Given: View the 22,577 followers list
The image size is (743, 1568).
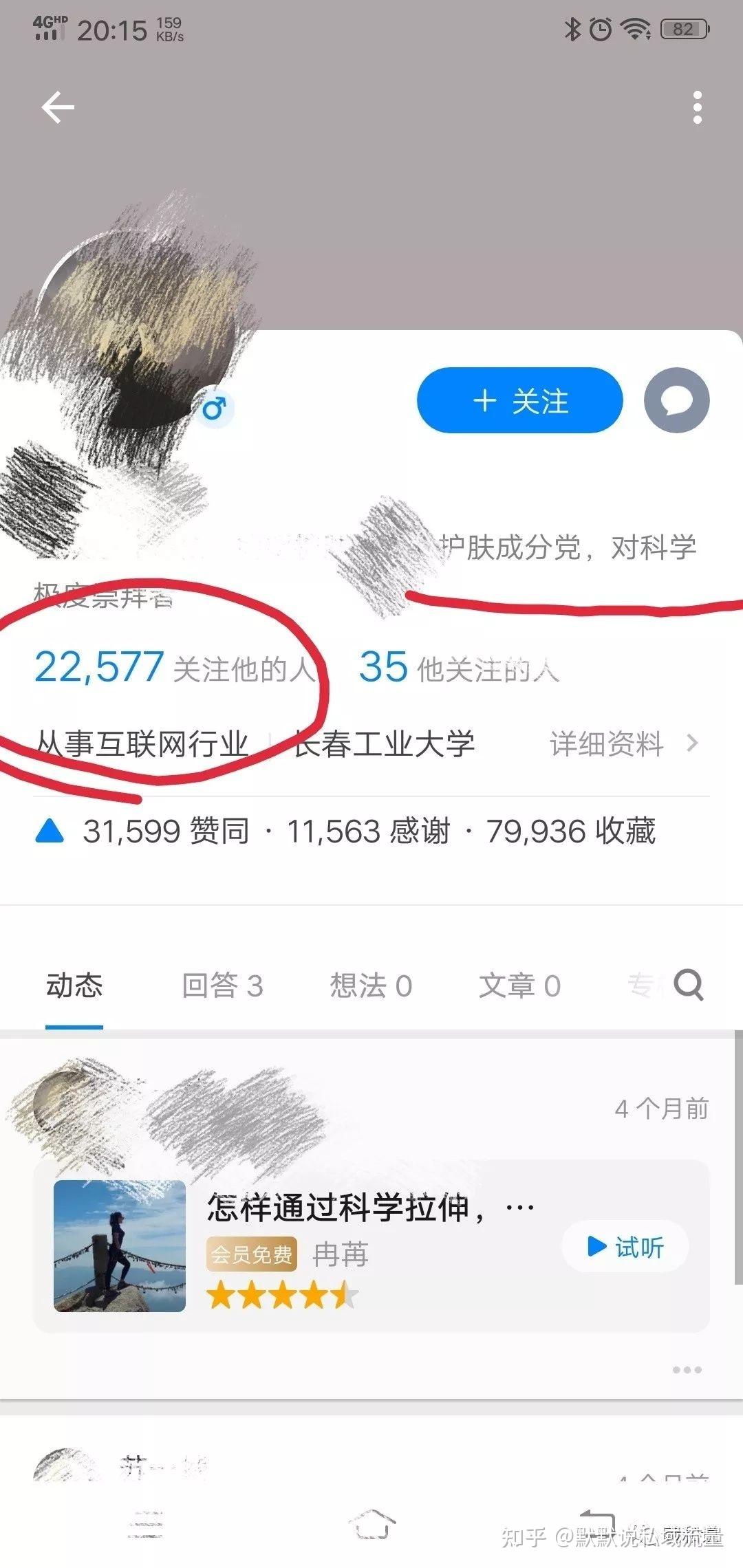Looking at the screenshot, I should coord(172,668).
